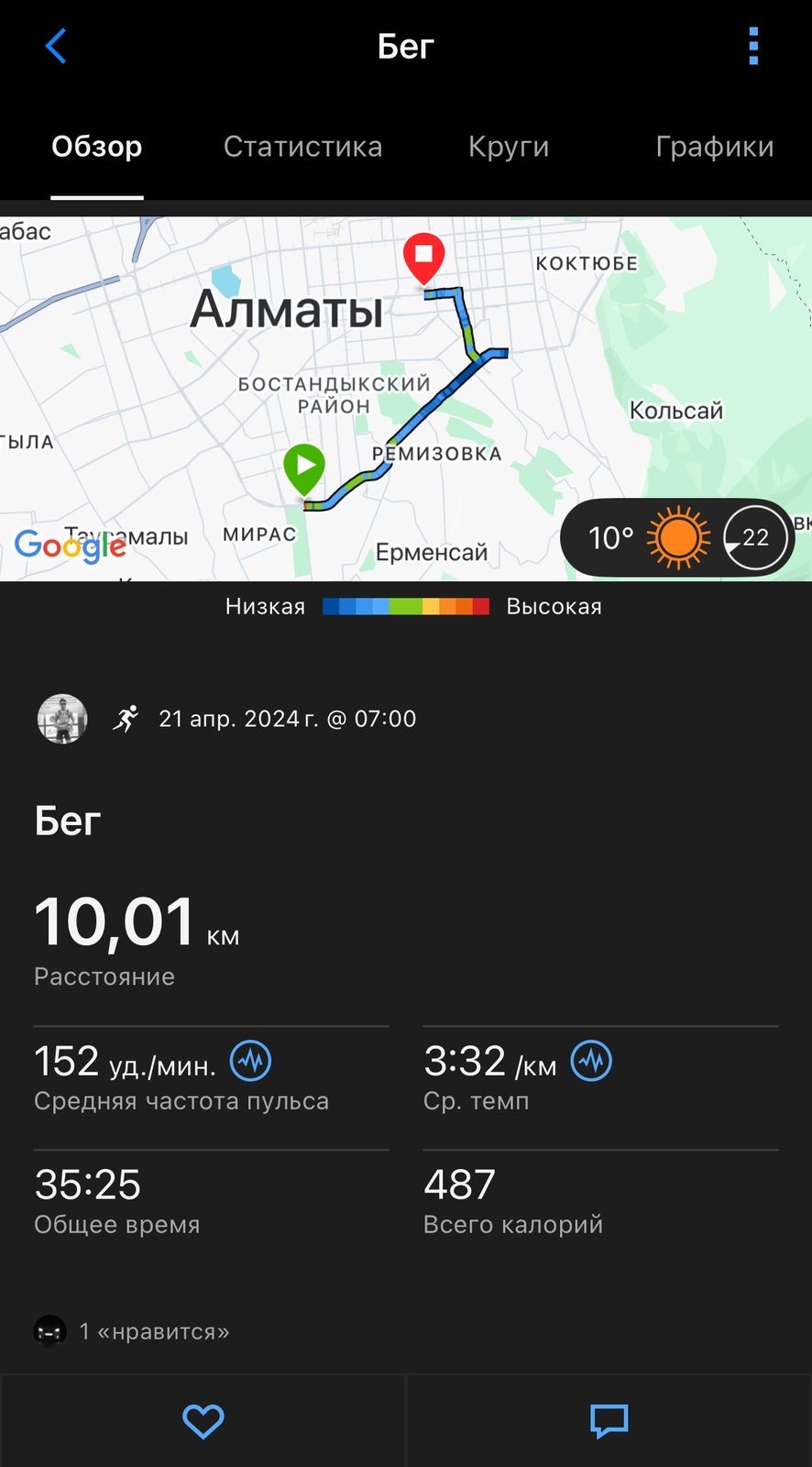Go back using the arrow icon

56,46
